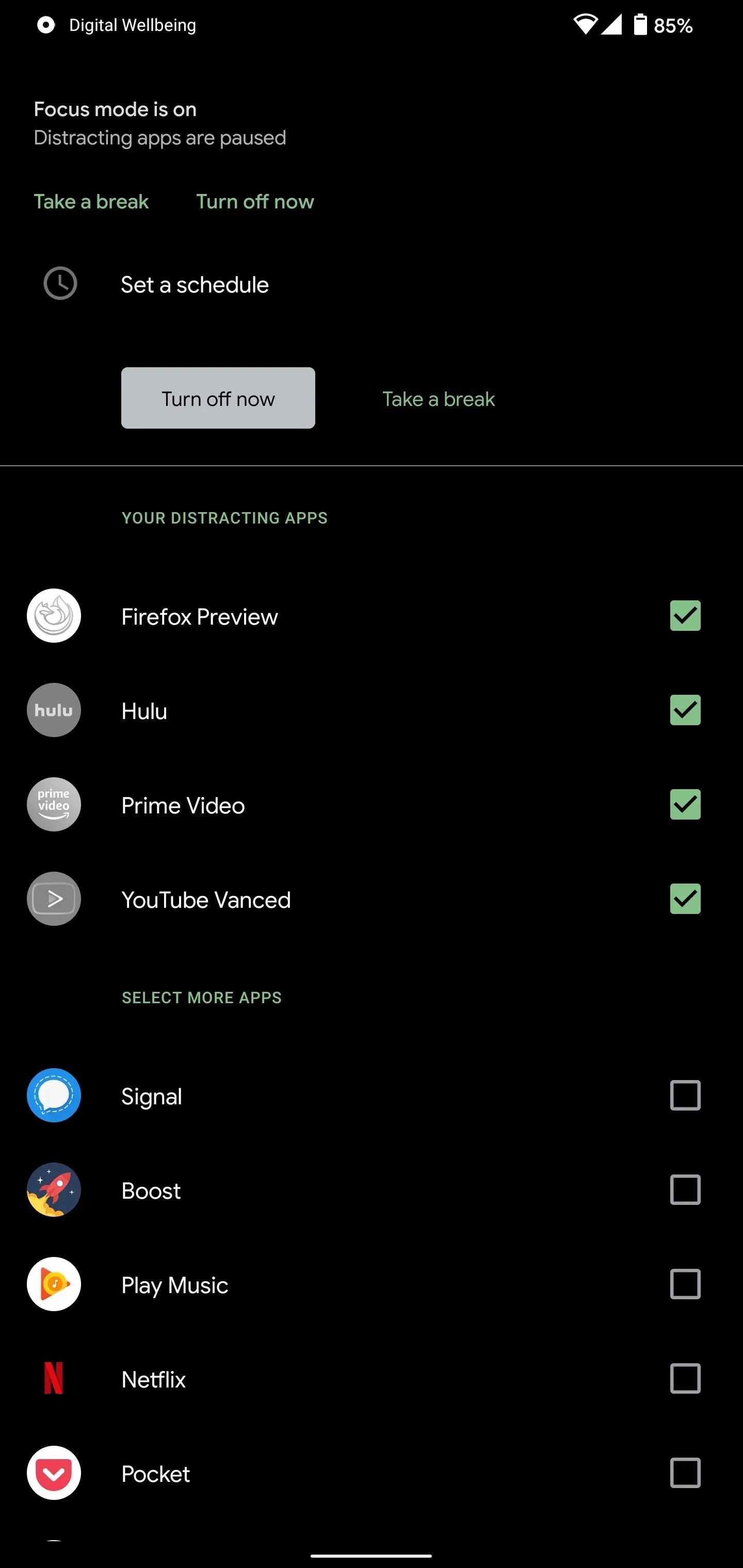This screenshot has height=1568, width=743.
Task: Uncheck YouTube Vanced
Action: click(x=685, y=899)
